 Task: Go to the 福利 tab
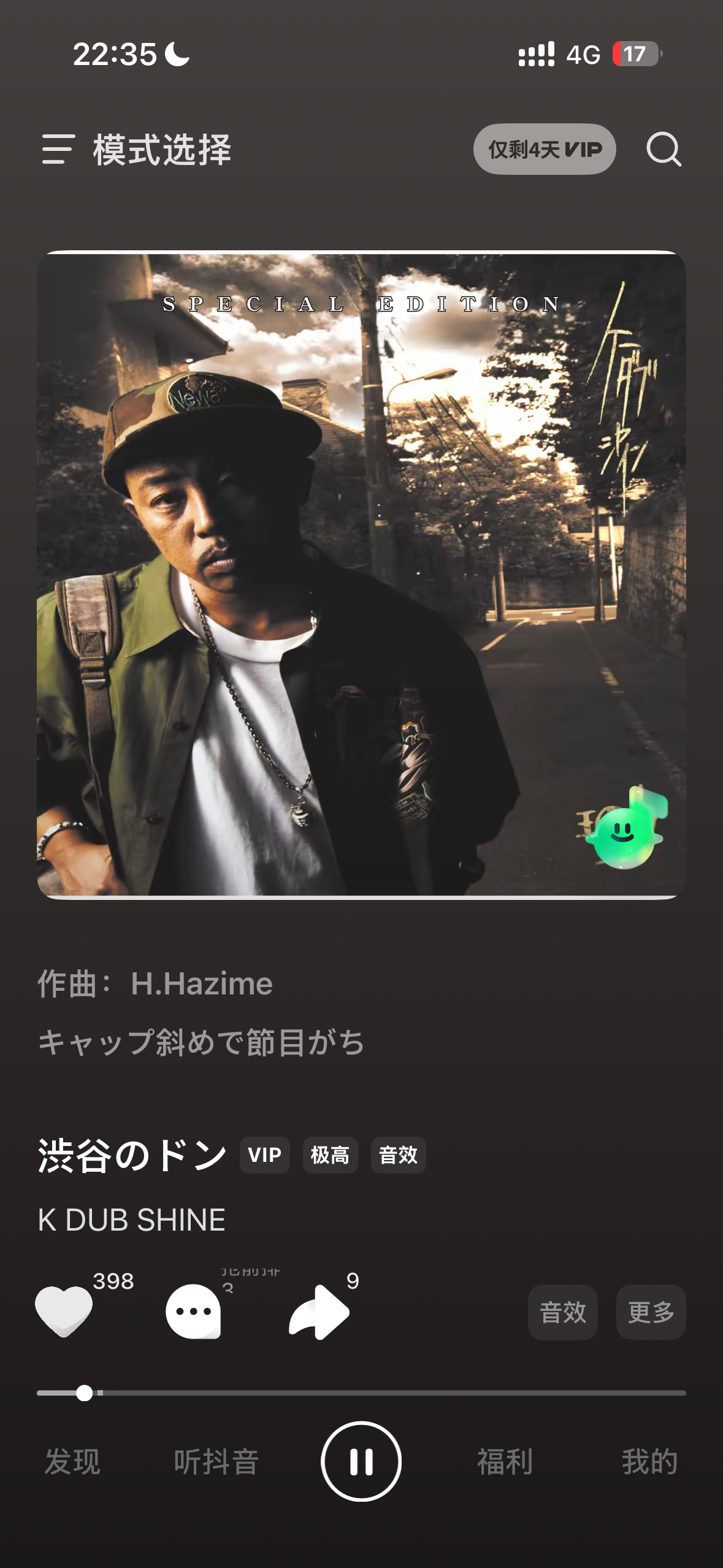pos(505,1461)
